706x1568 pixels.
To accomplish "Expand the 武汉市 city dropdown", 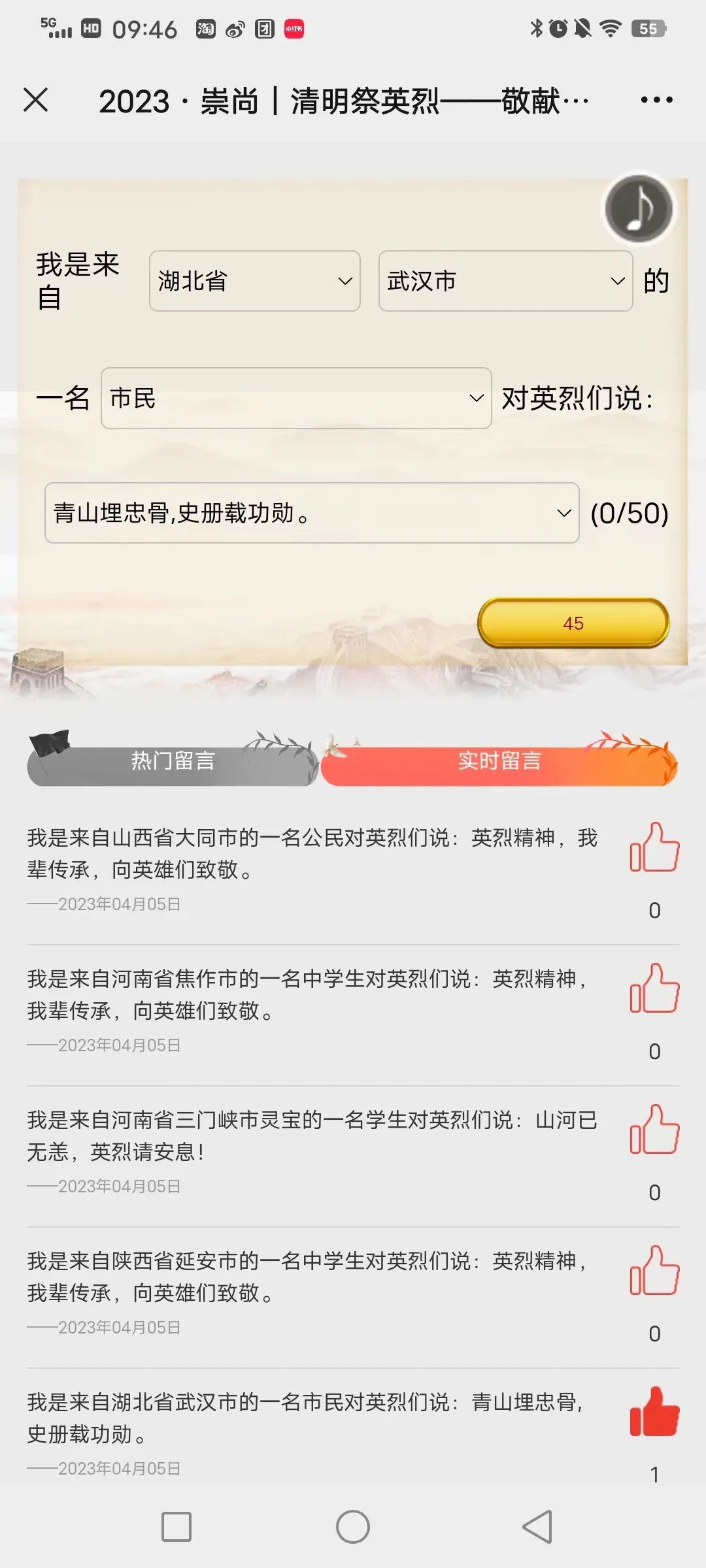I will [505, 281].
